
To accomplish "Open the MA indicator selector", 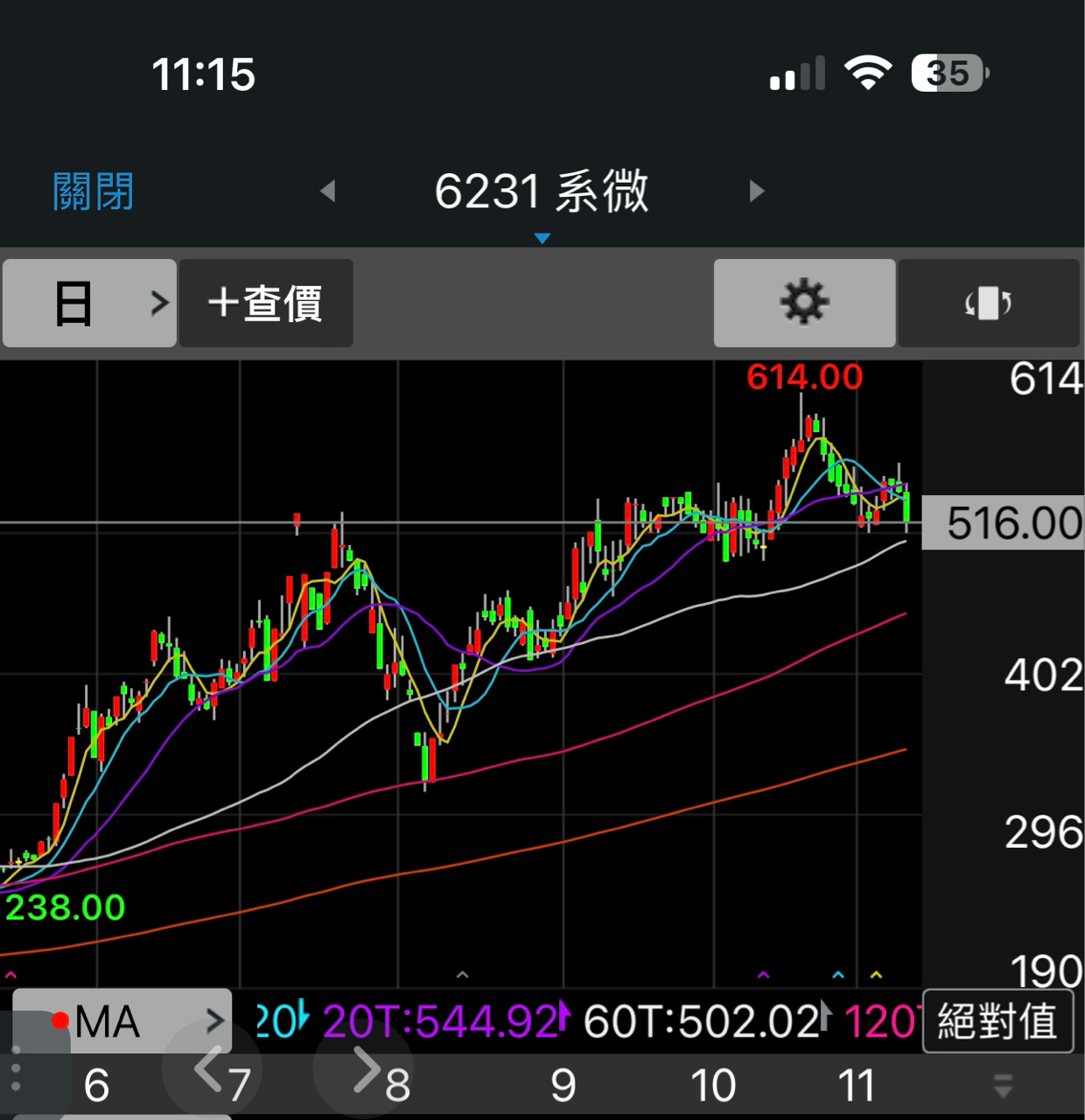I will 122,1020.
